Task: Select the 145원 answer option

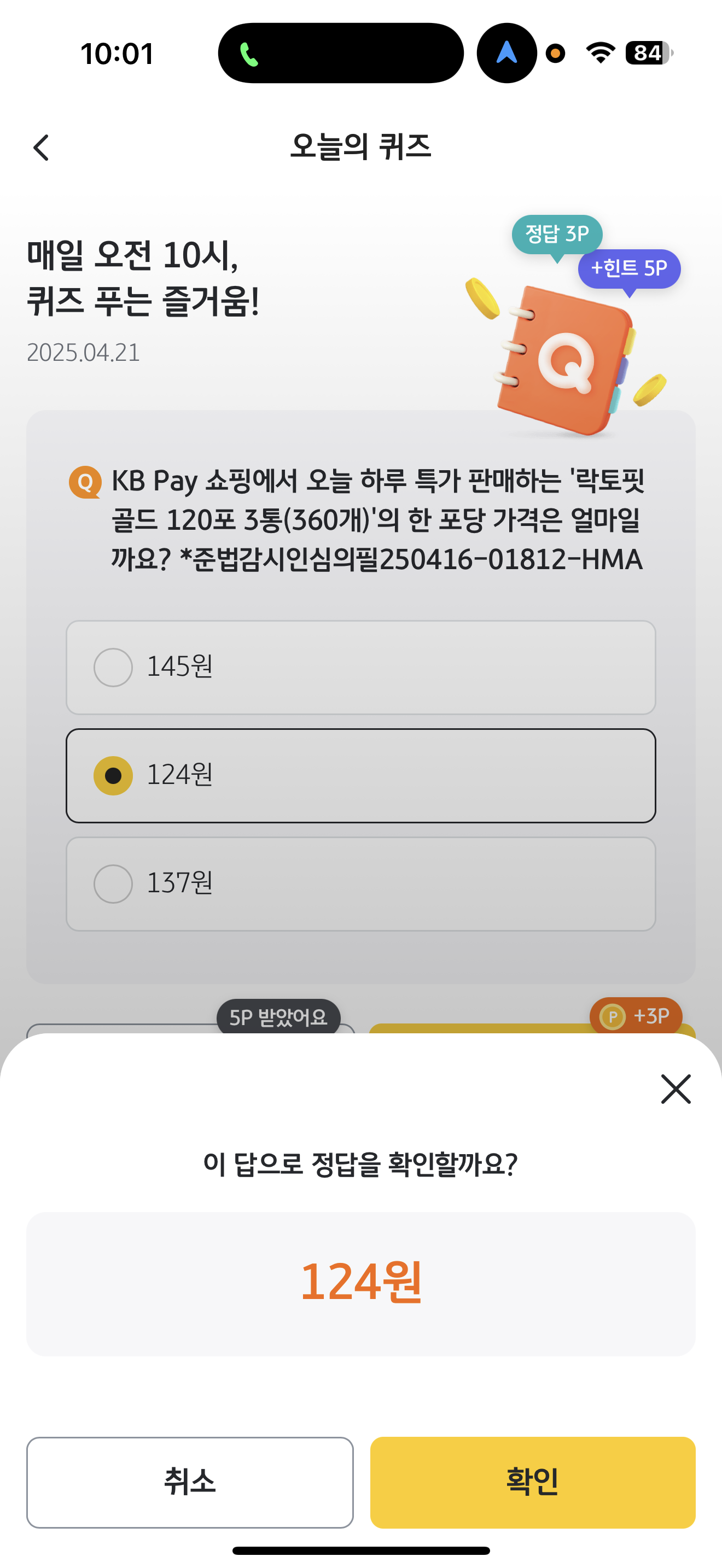Action: click(x=361, y=667)
